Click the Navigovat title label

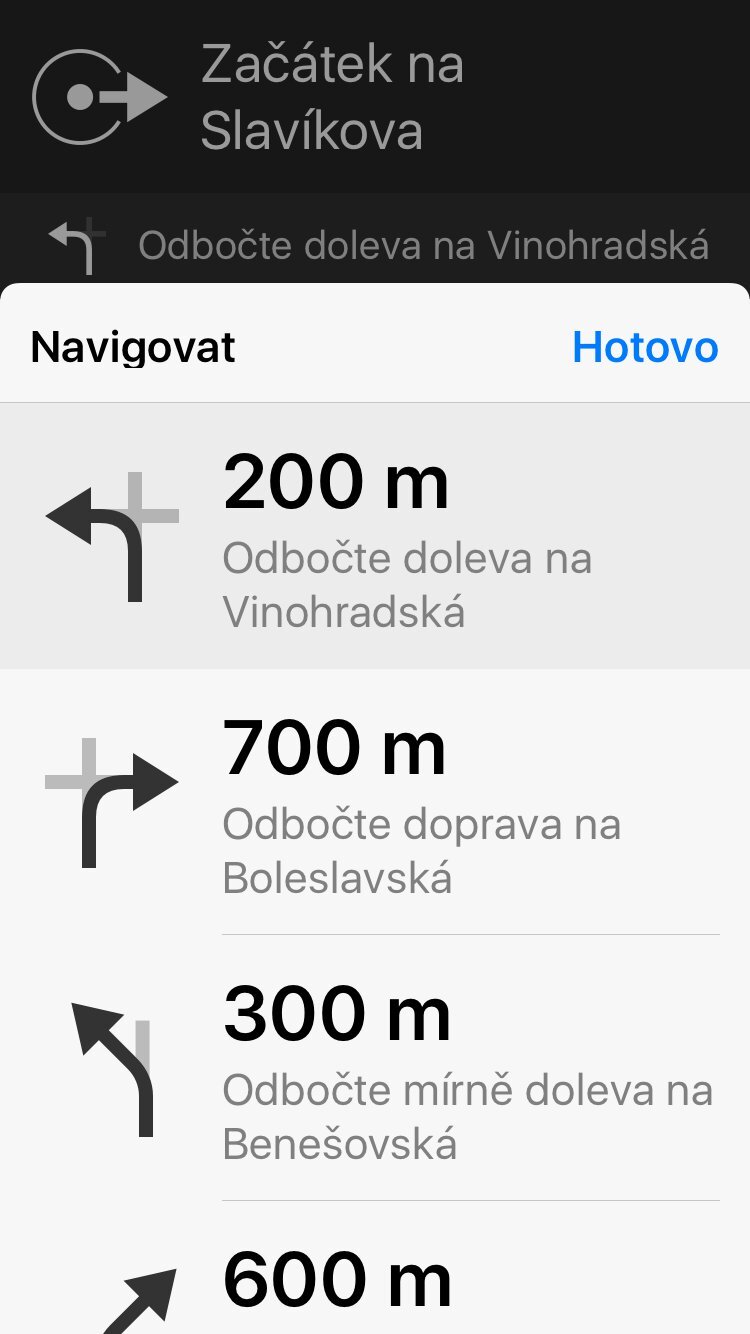pos(132,347)
